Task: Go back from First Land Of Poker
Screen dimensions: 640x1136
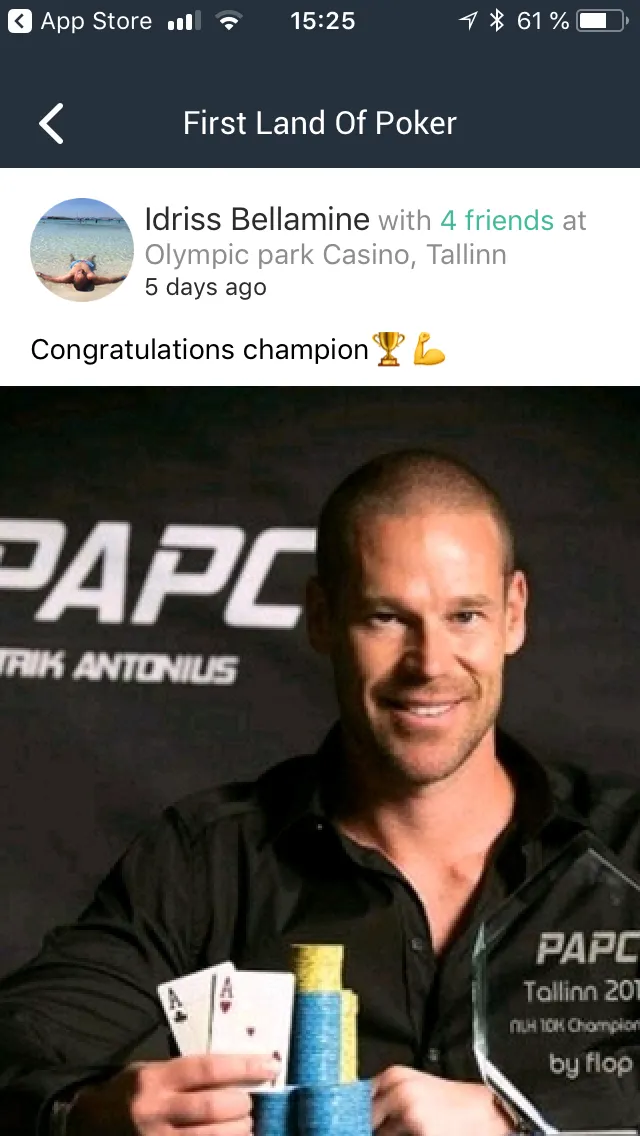Action: coord(52,124)
